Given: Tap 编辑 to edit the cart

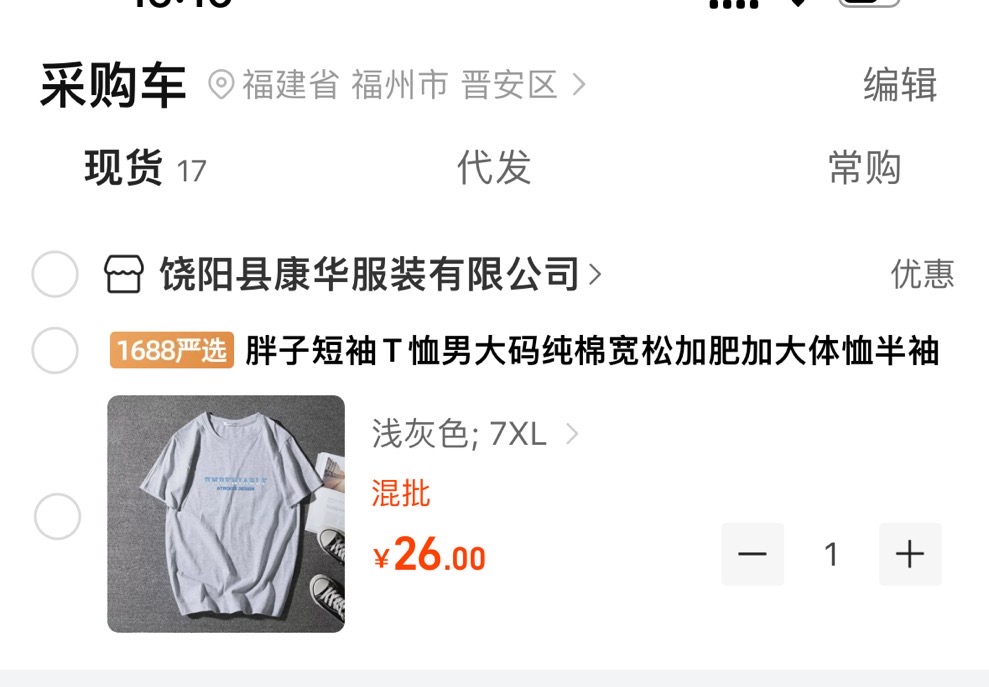Looking at the screenshot, I should coord(900,85).
